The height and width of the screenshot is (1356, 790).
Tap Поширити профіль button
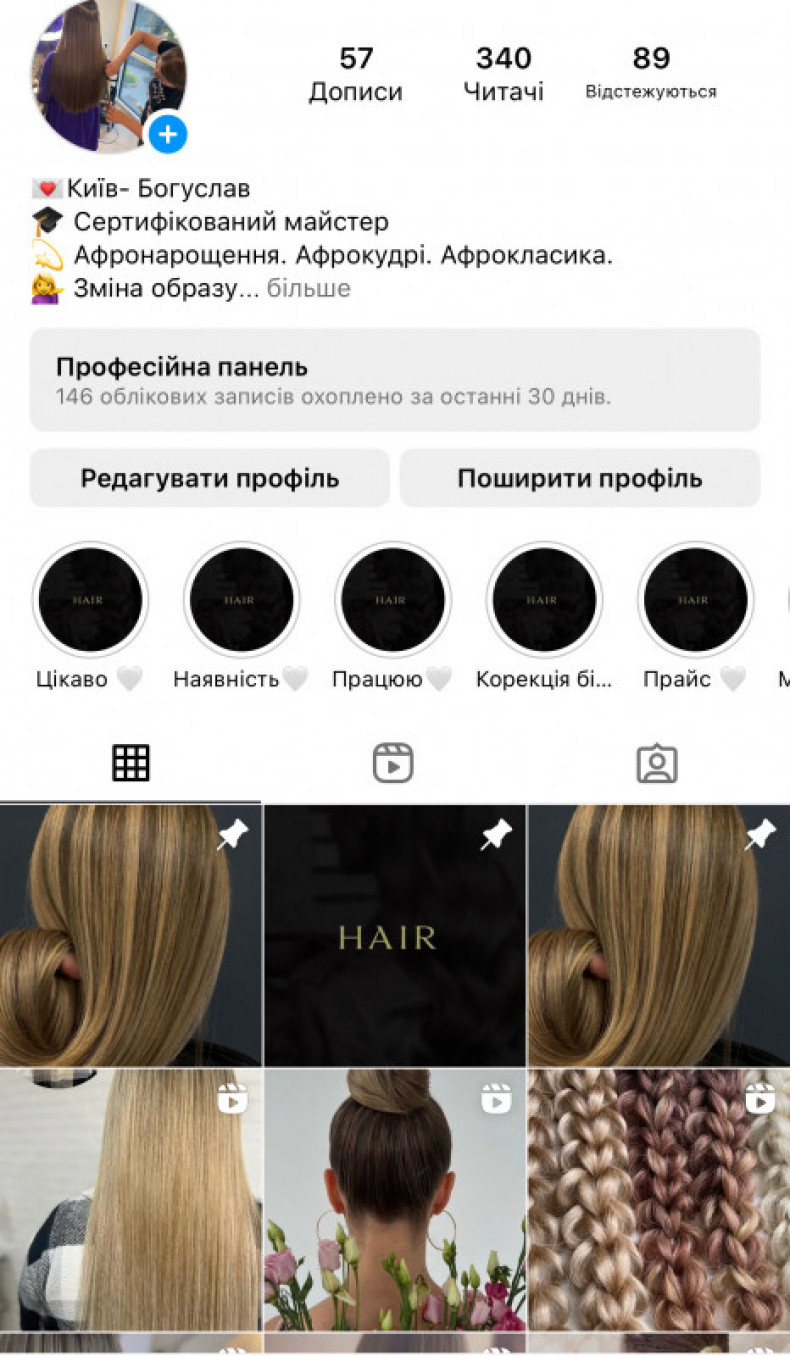[580, 478]
